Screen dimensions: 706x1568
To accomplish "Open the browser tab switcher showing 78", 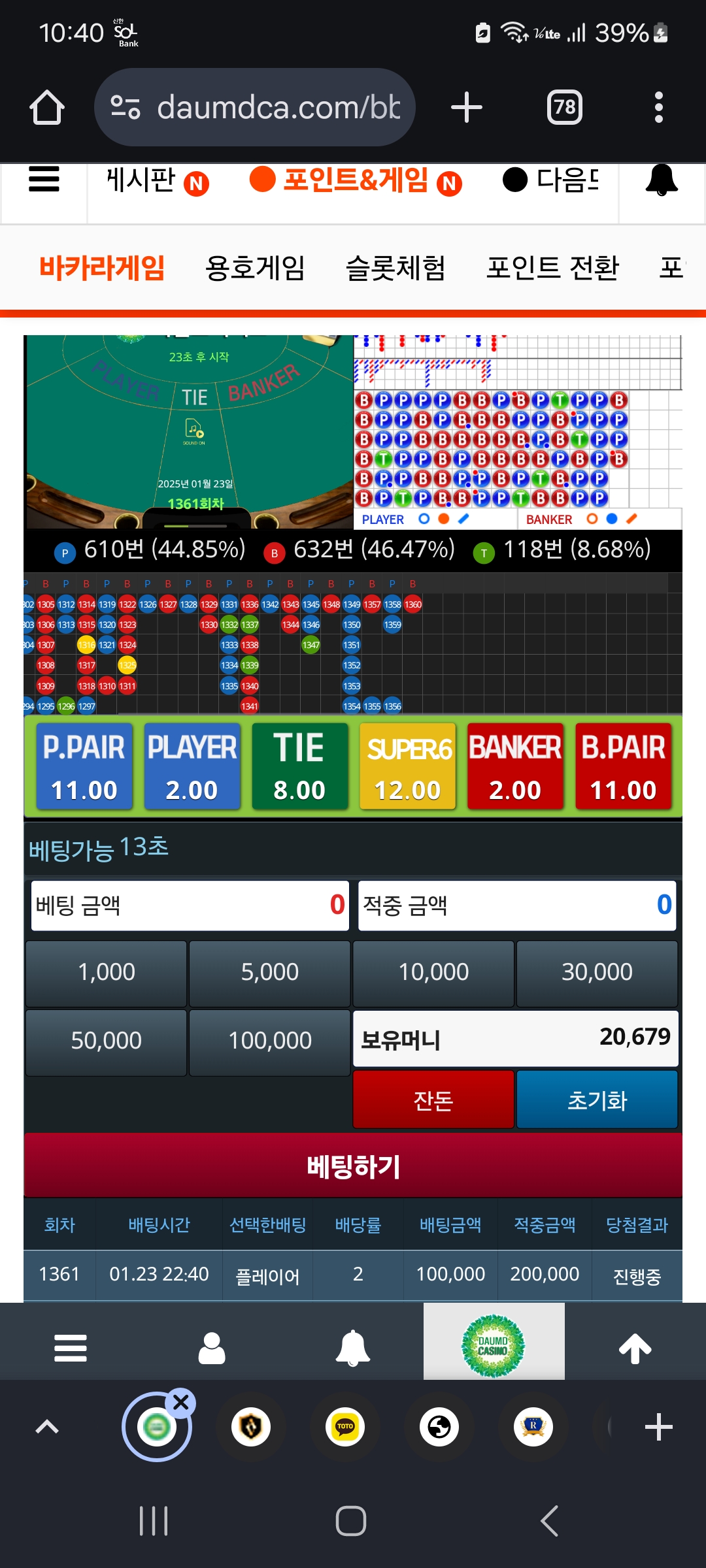I will 565,107.
